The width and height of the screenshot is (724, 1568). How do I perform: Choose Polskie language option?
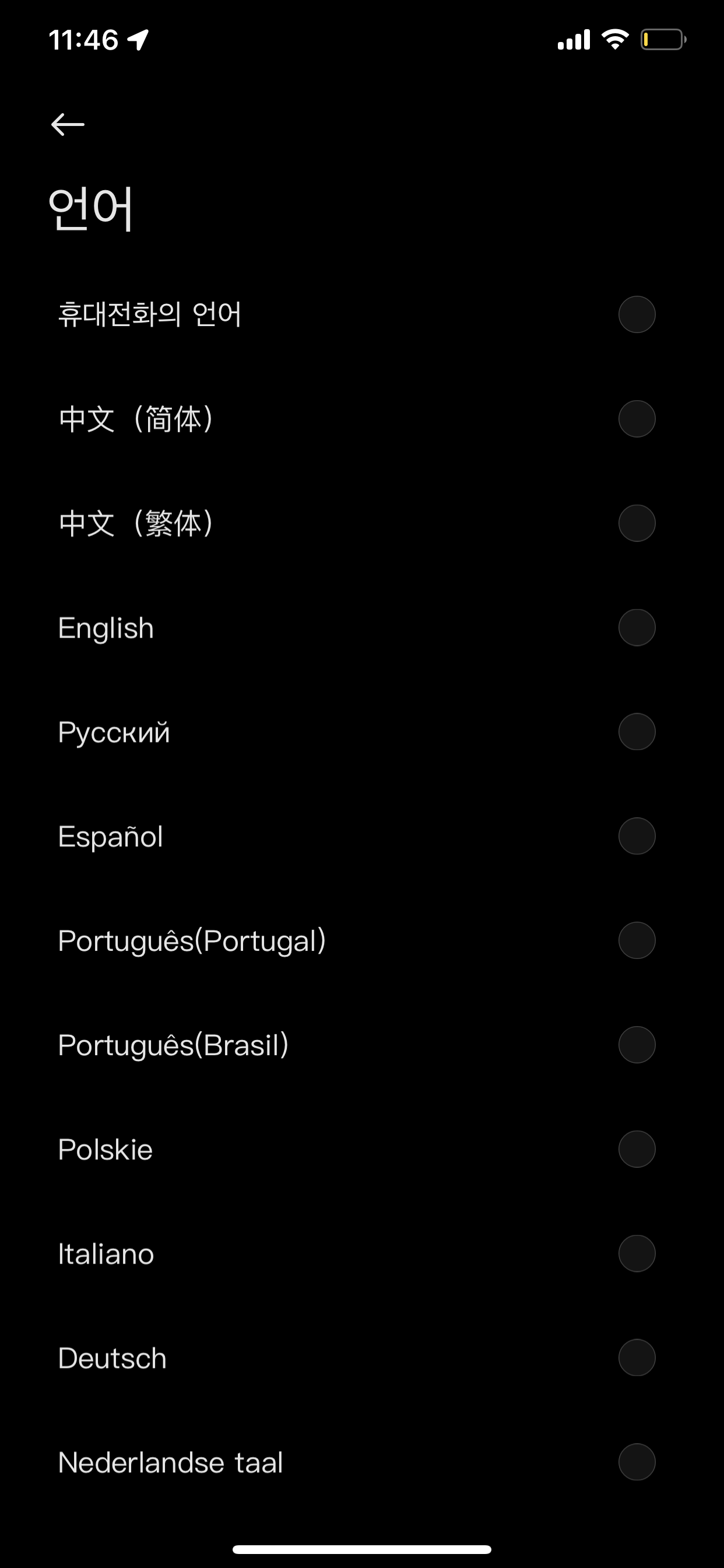362,1149
